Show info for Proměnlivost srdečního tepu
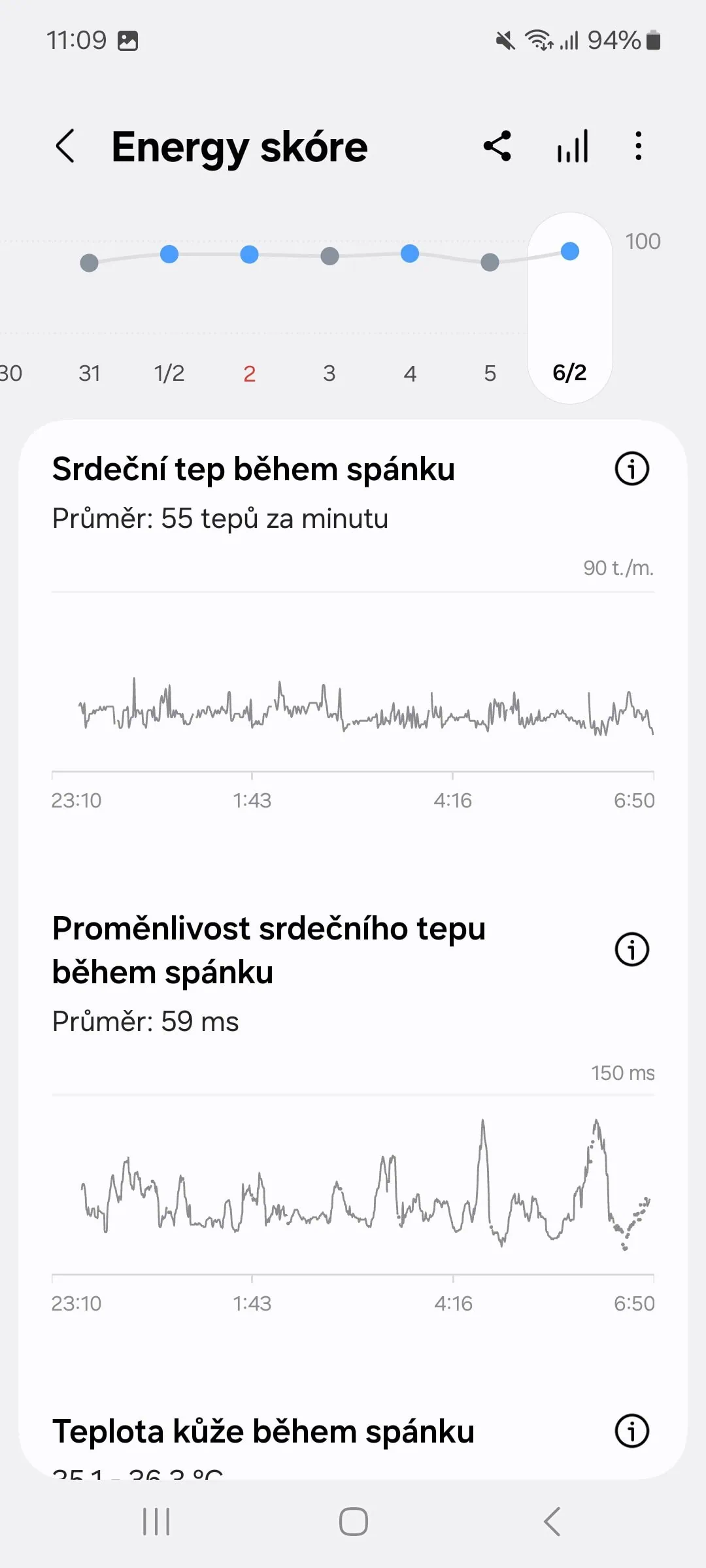Image resolution: width=706 pixels, height=1568 pixels. tap(632, 950)
